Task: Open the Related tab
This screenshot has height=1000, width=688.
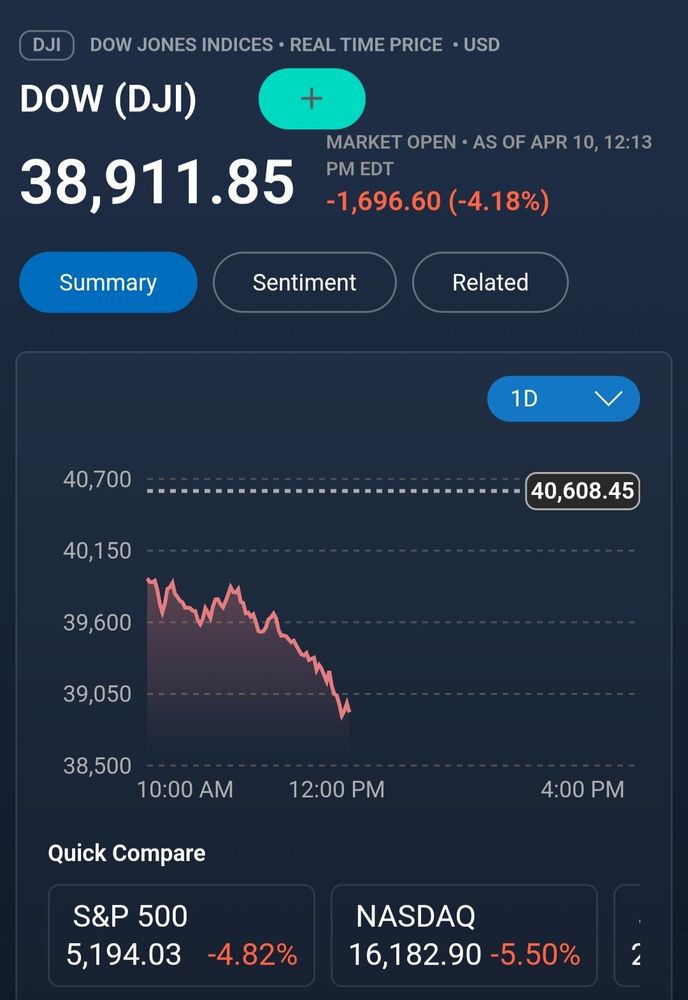Action: [490, 282]
